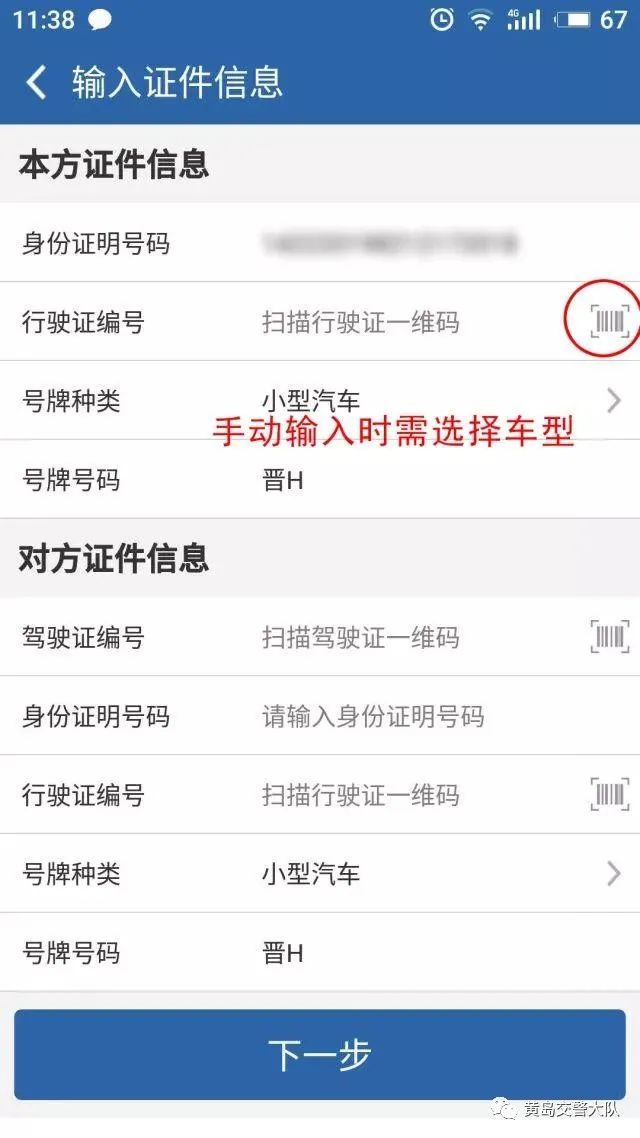
Task: Go back from 输入证件信息 screen
Action: coord(36,82)
